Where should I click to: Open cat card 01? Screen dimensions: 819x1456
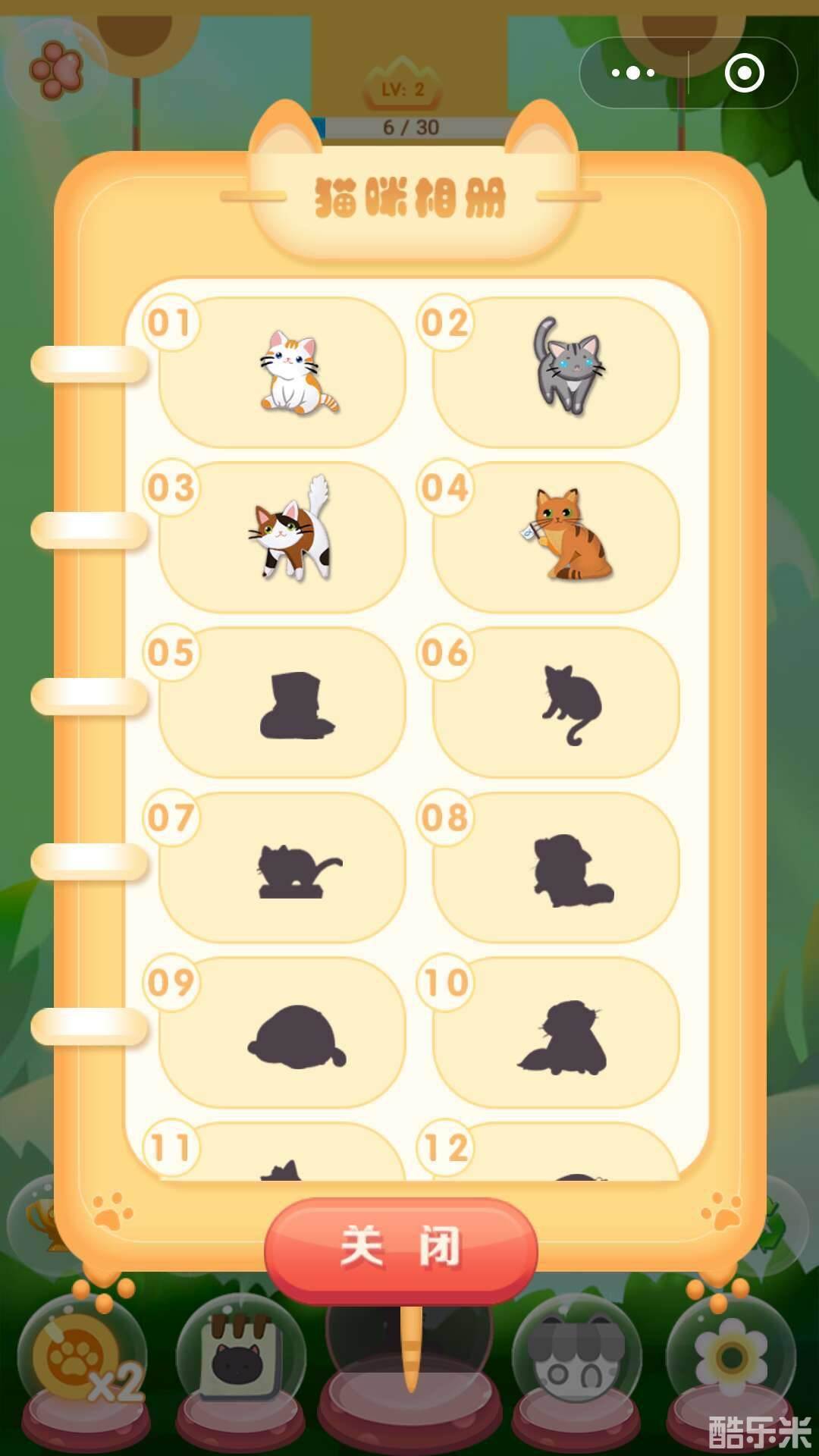[x=282, y=372]
